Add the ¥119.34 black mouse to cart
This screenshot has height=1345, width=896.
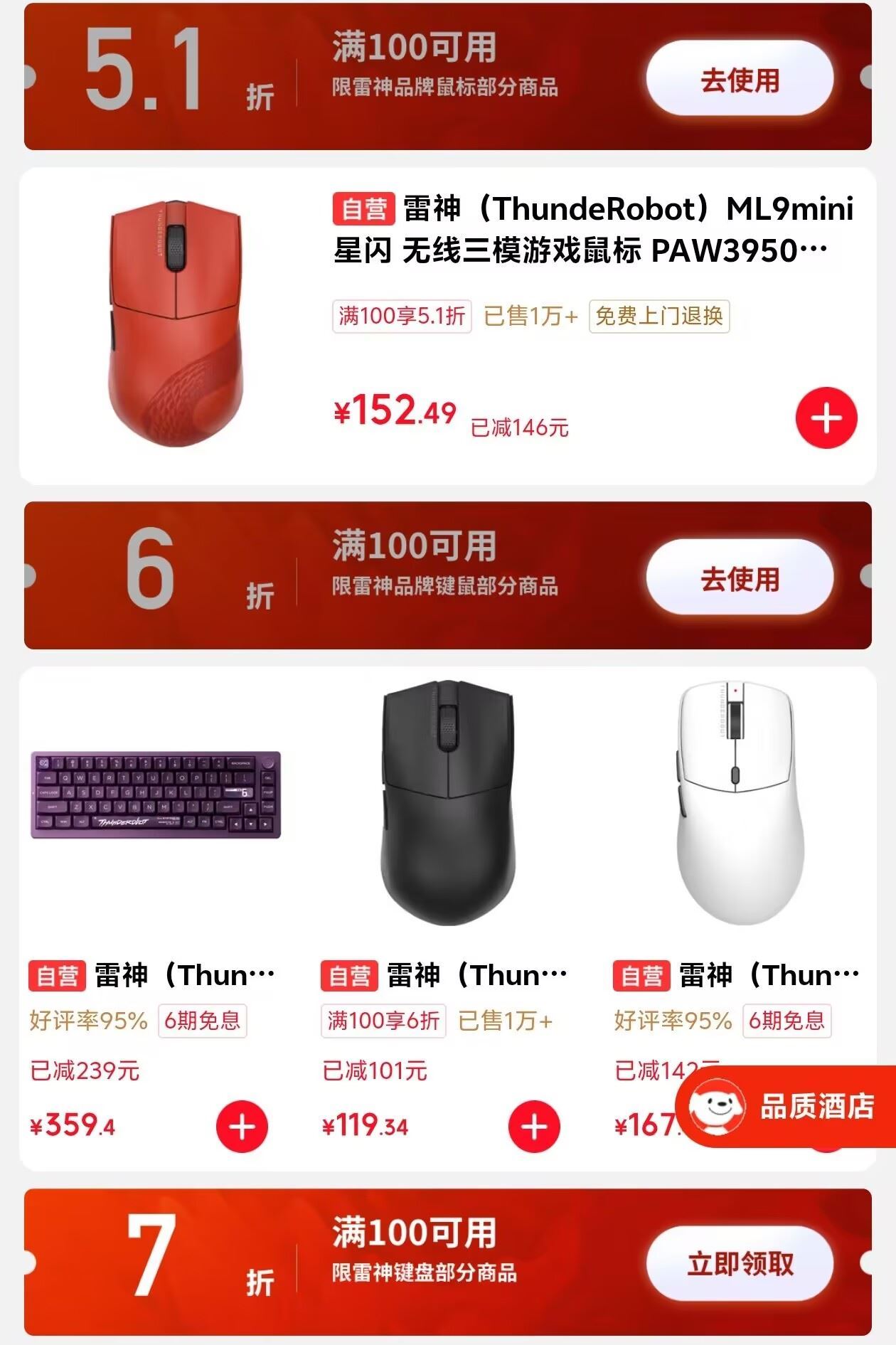coord(534,1127)
